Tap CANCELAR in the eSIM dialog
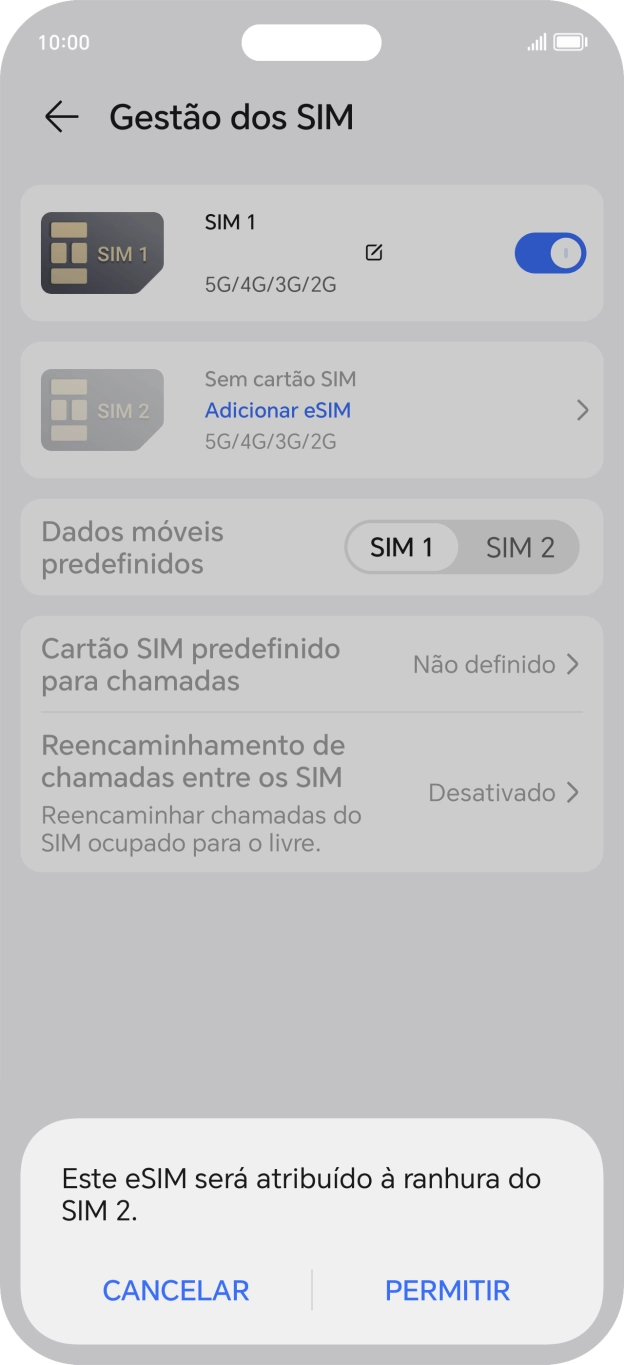This screenshot has width=624, height=1365. [176, 1290]
